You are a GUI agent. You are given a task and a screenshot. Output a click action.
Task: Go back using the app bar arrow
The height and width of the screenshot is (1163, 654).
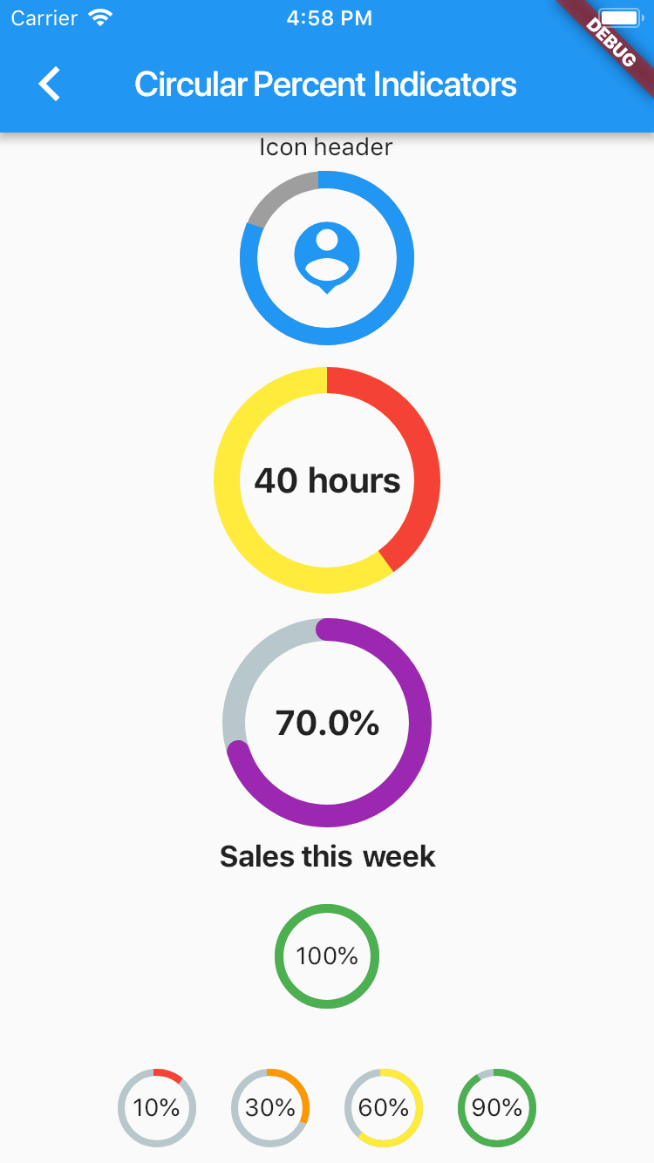[49, 84]
